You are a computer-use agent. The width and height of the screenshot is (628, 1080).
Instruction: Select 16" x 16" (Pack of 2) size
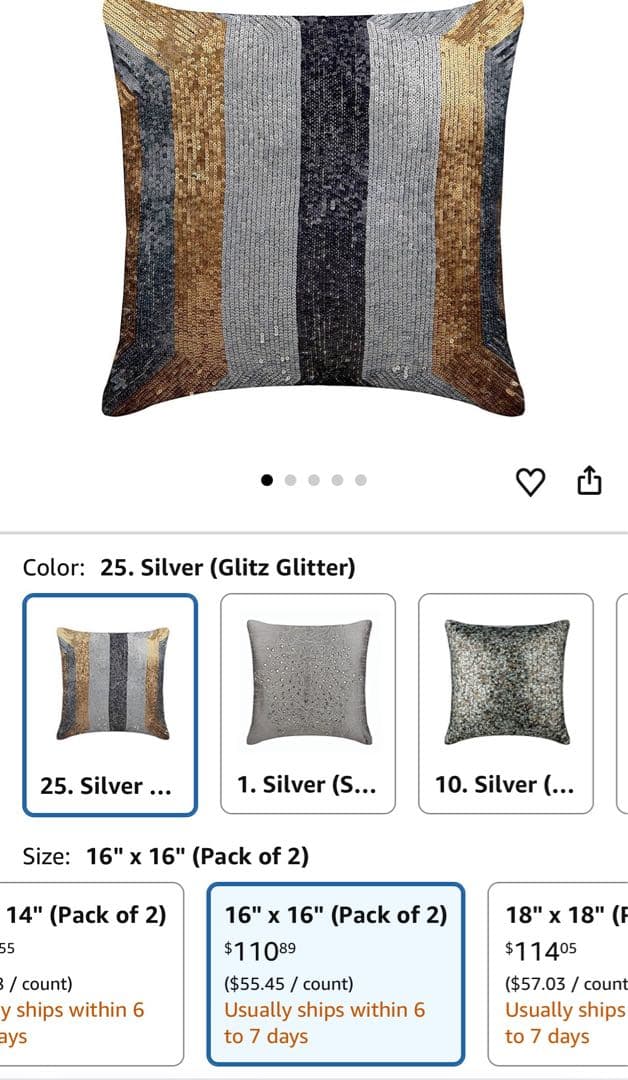(335, 973)
